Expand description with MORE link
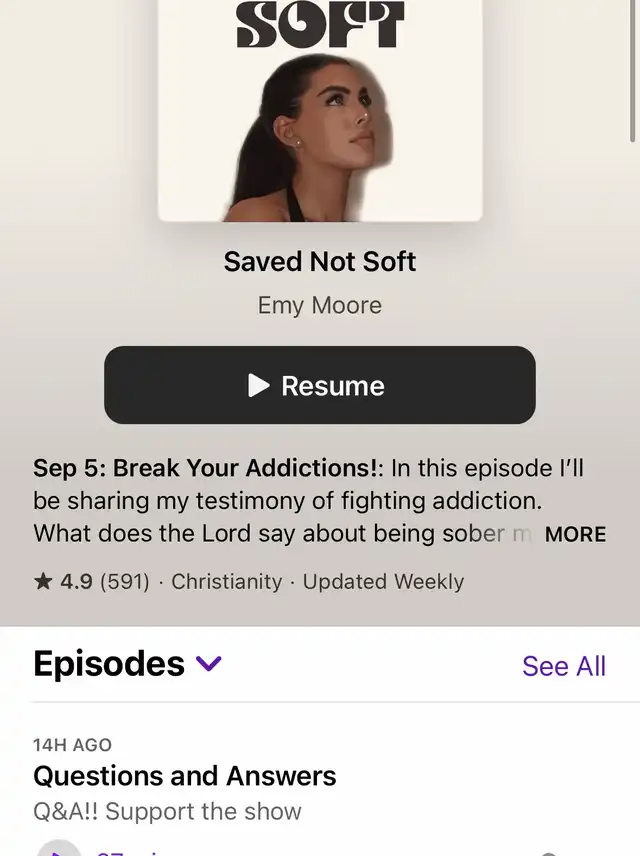Image resolution: width=640 pixels, height=856 pixels. [x=575, y=534]
